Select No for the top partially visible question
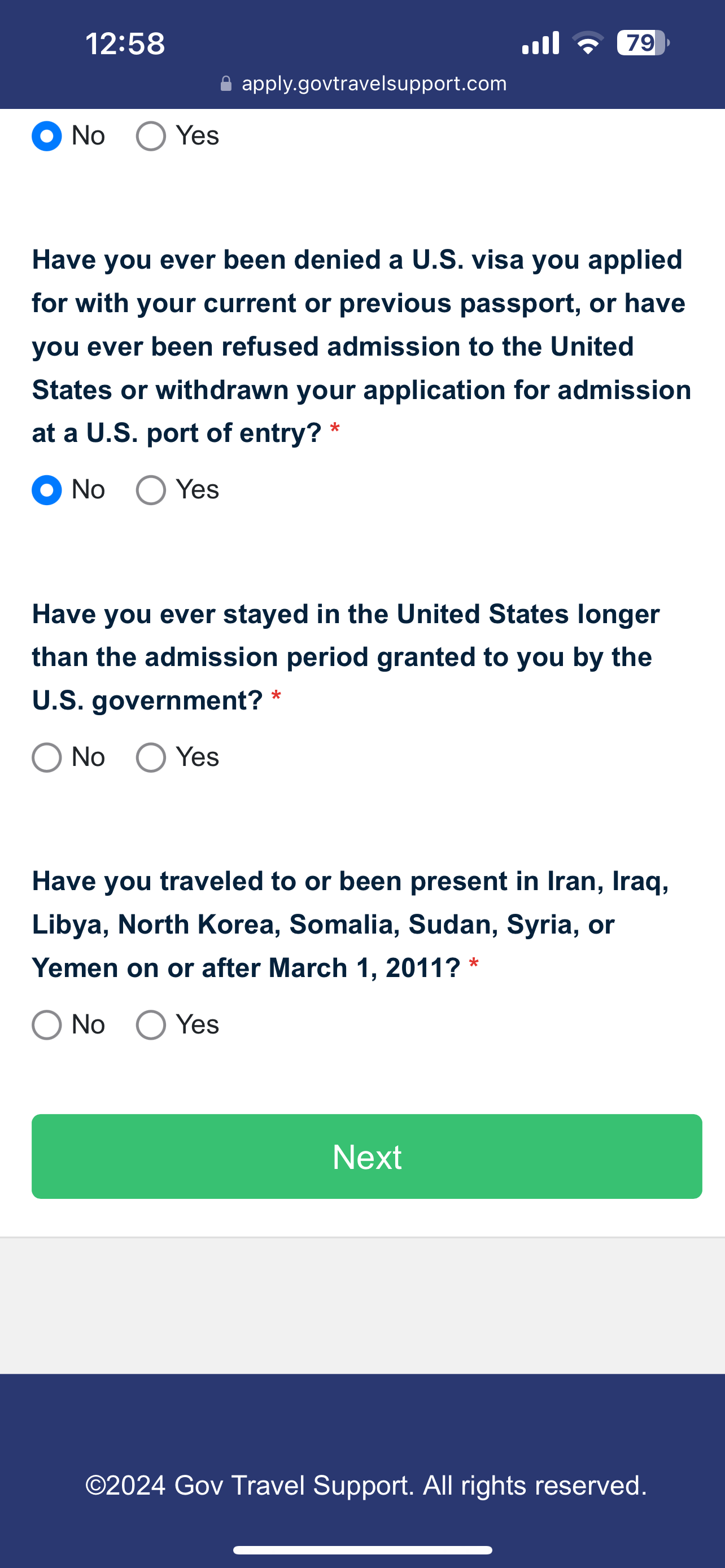Screen dimensions: 725x1568 click(x=47, y=135)
